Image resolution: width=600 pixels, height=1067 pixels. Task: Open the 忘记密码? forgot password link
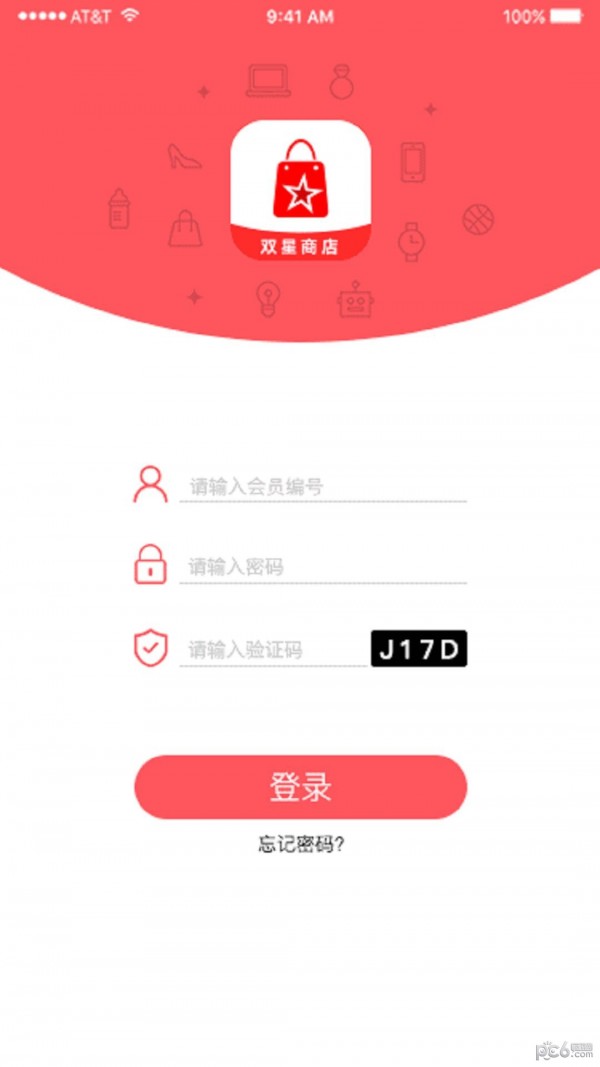tap(301, 844)
